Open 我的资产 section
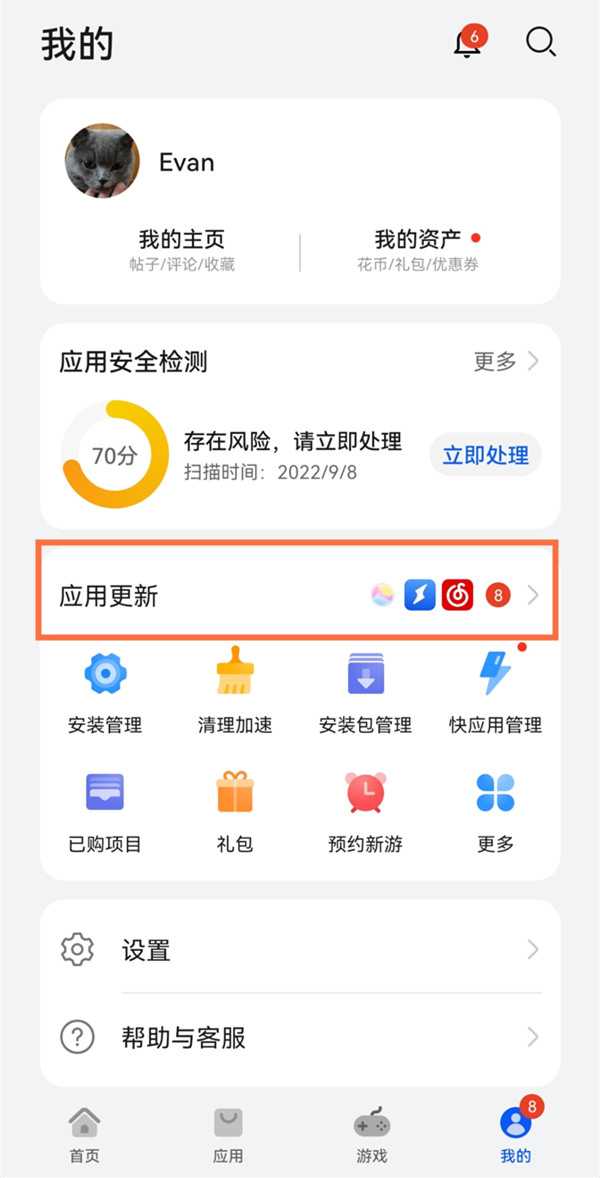Image resolution: width=600 pixels, height=1178 pixels. coord(418,250)
